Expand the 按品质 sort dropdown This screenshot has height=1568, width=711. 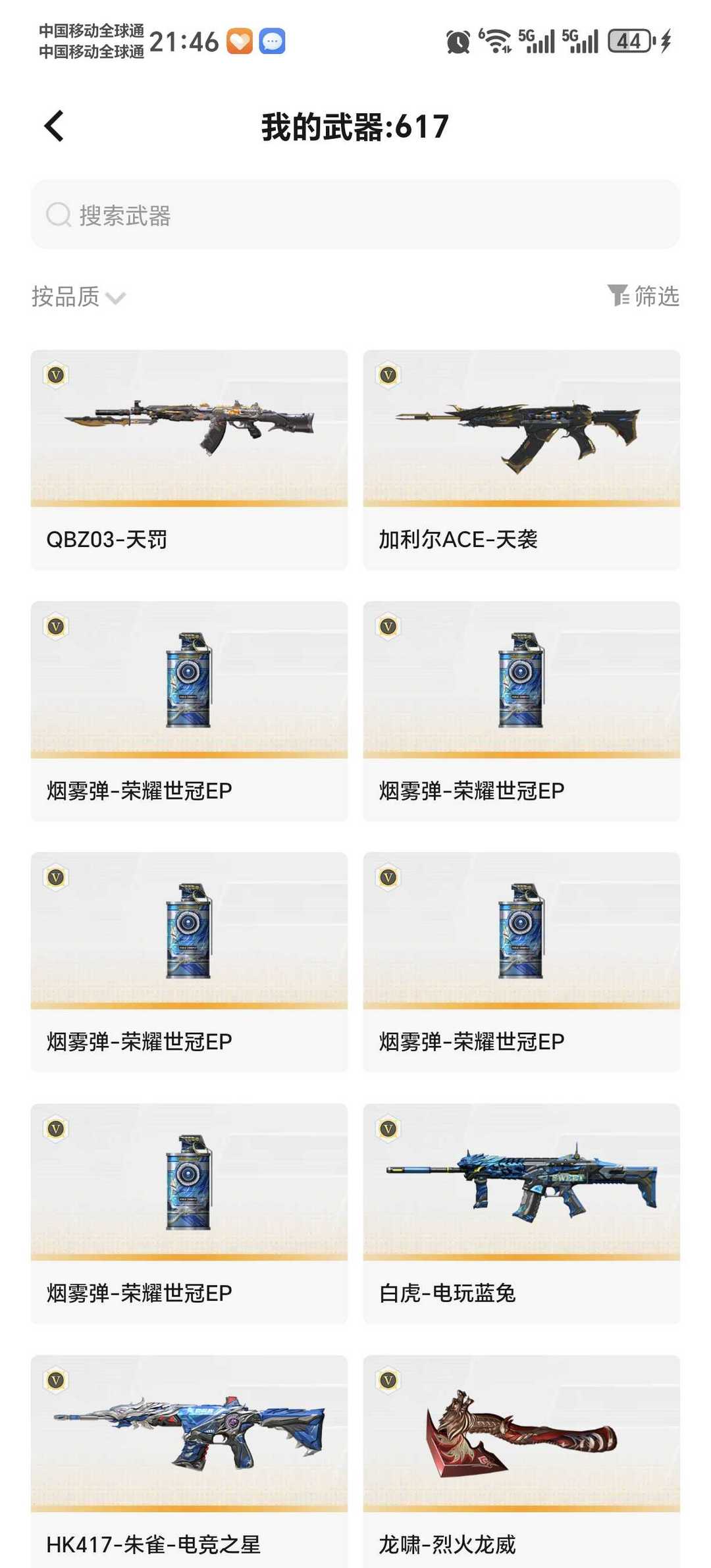coord(78,297)
